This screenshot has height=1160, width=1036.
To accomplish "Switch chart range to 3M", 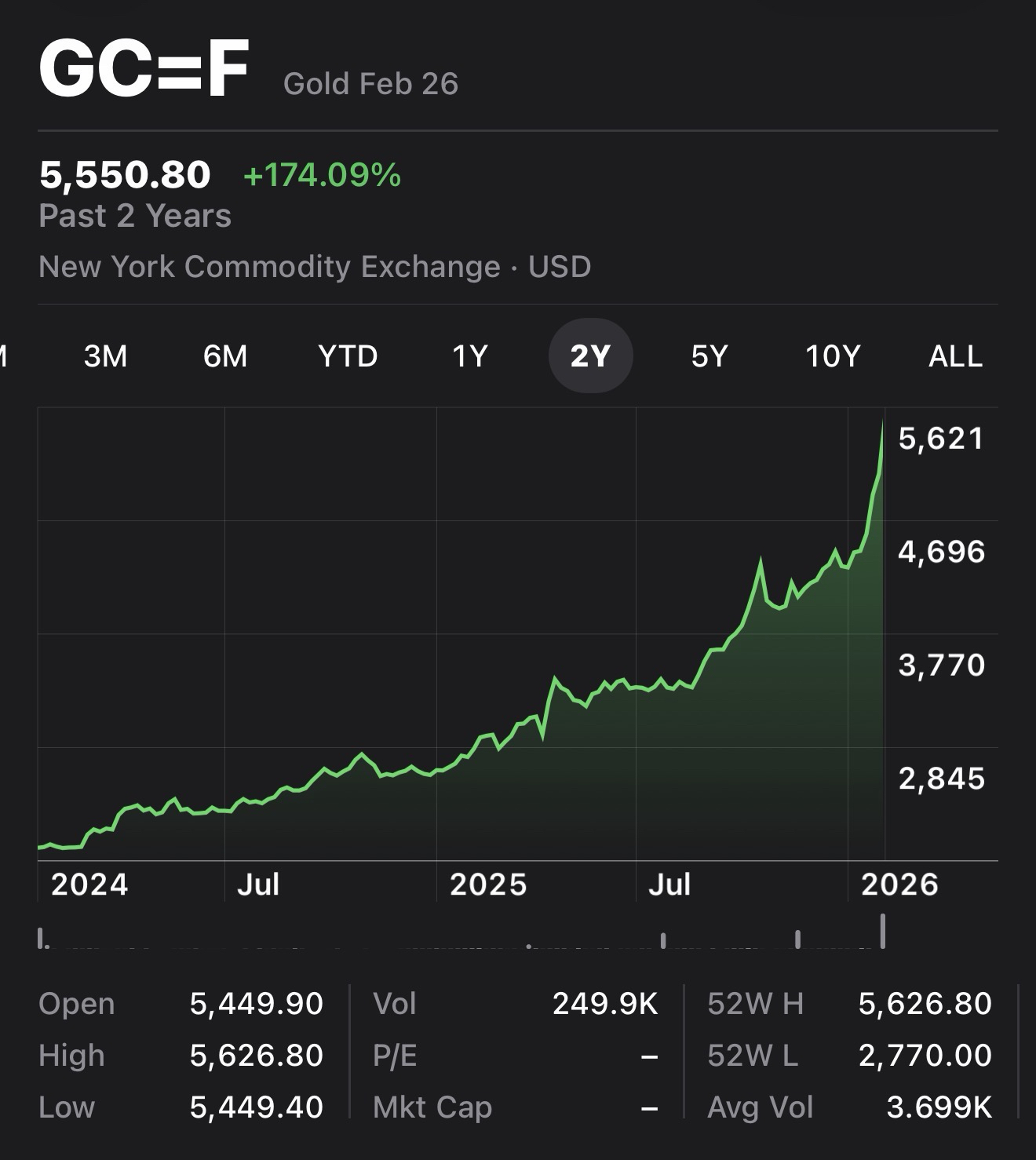I will 105,356.
